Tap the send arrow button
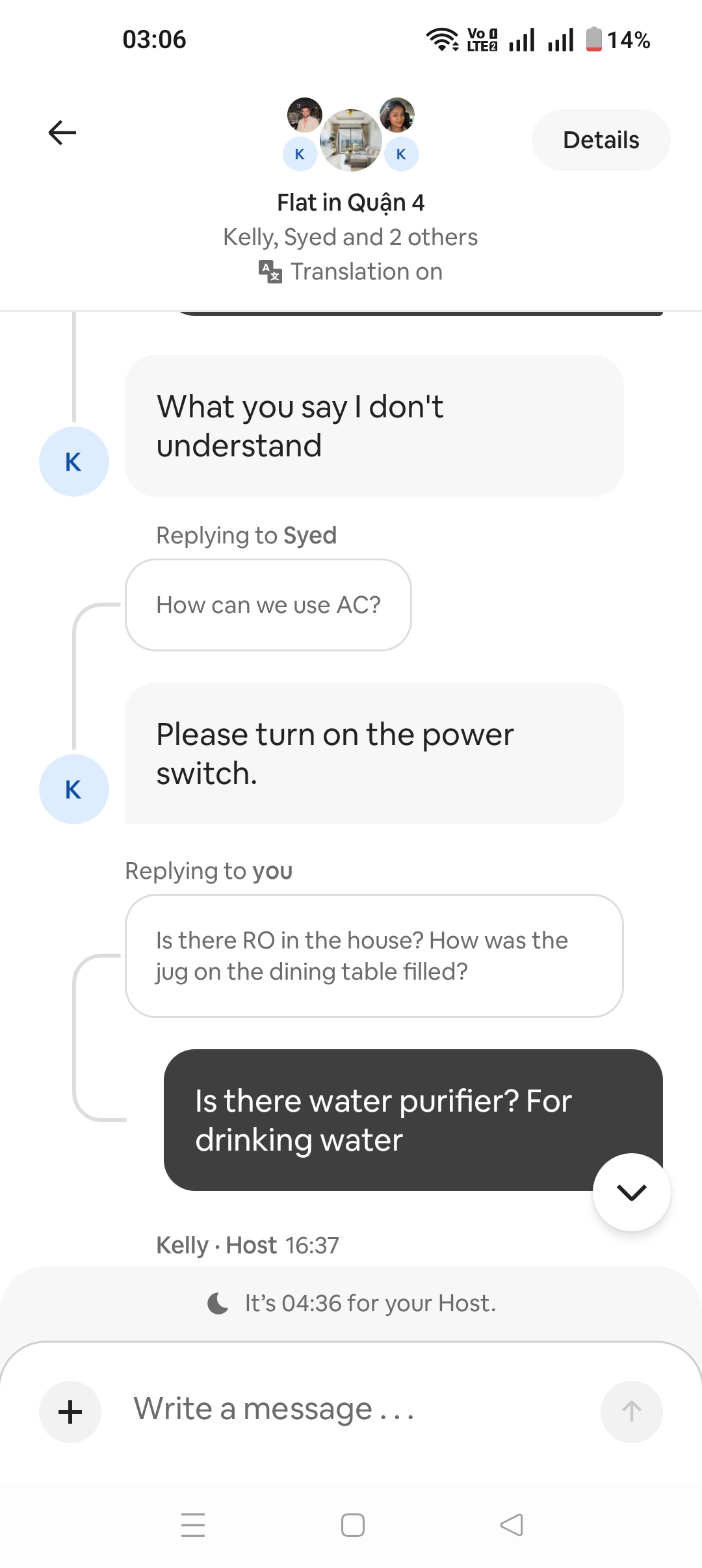 click(632, 1412)
